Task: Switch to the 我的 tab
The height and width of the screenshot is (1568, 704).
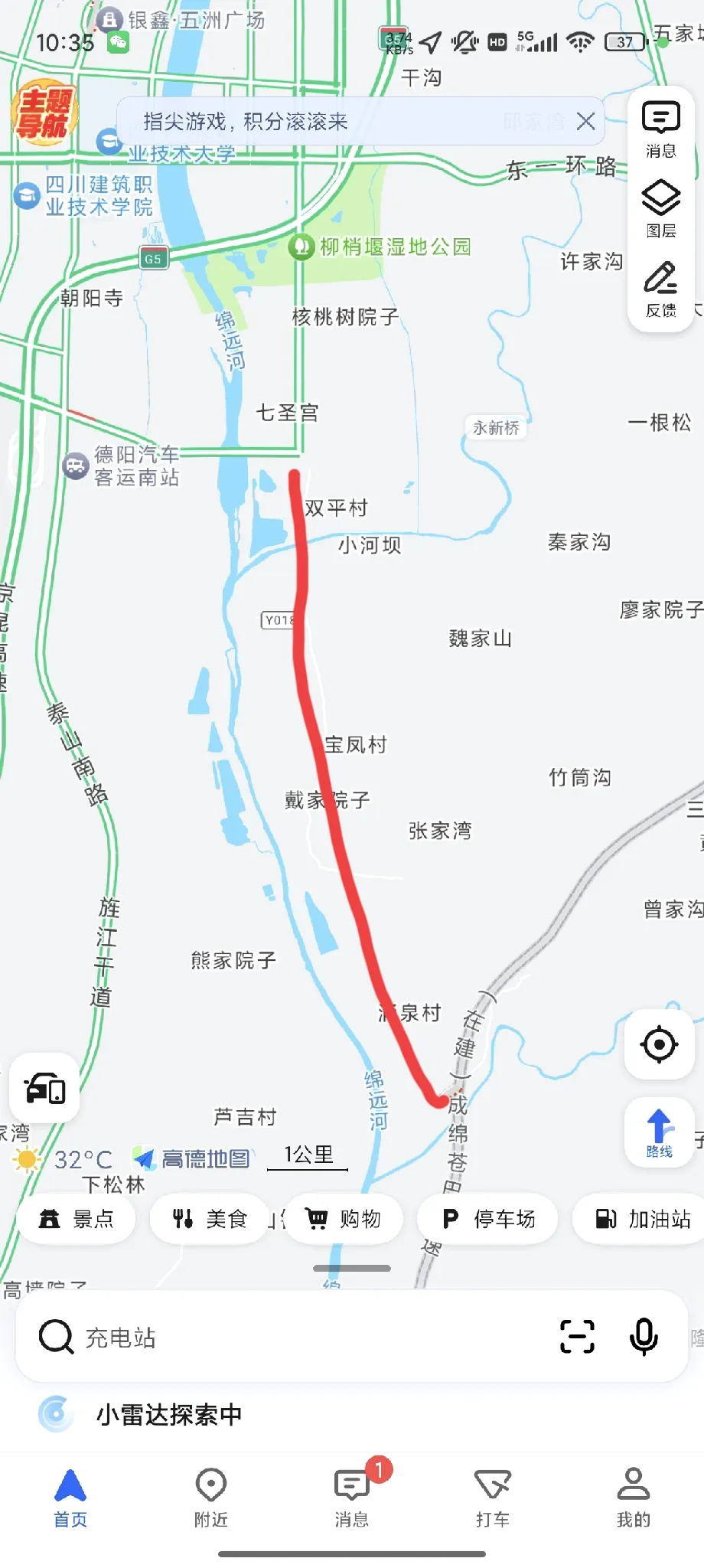Action: click(633, 1497)
